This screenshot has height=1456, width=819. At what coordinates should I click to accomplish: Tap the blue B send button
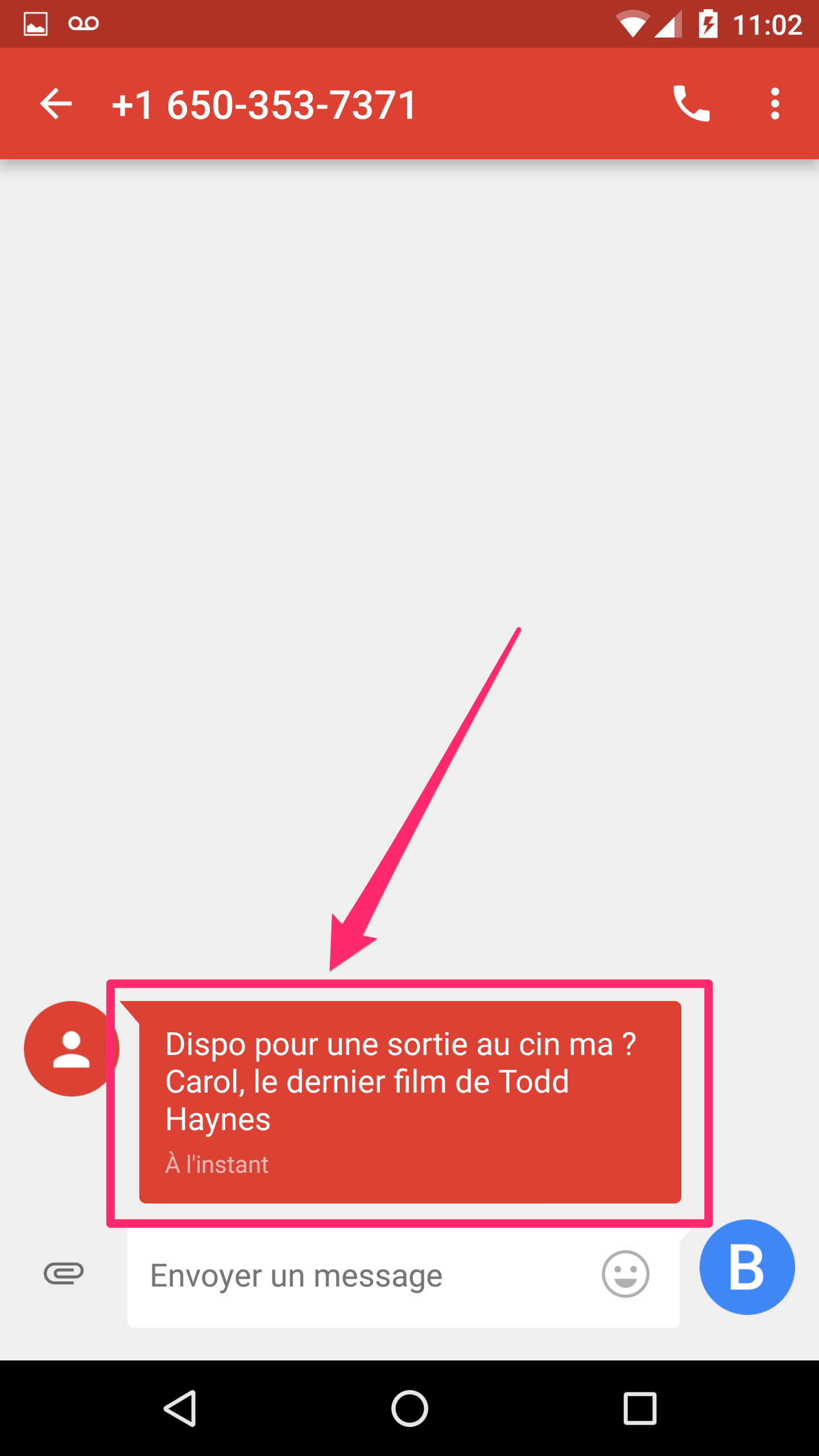point(747,1267)
